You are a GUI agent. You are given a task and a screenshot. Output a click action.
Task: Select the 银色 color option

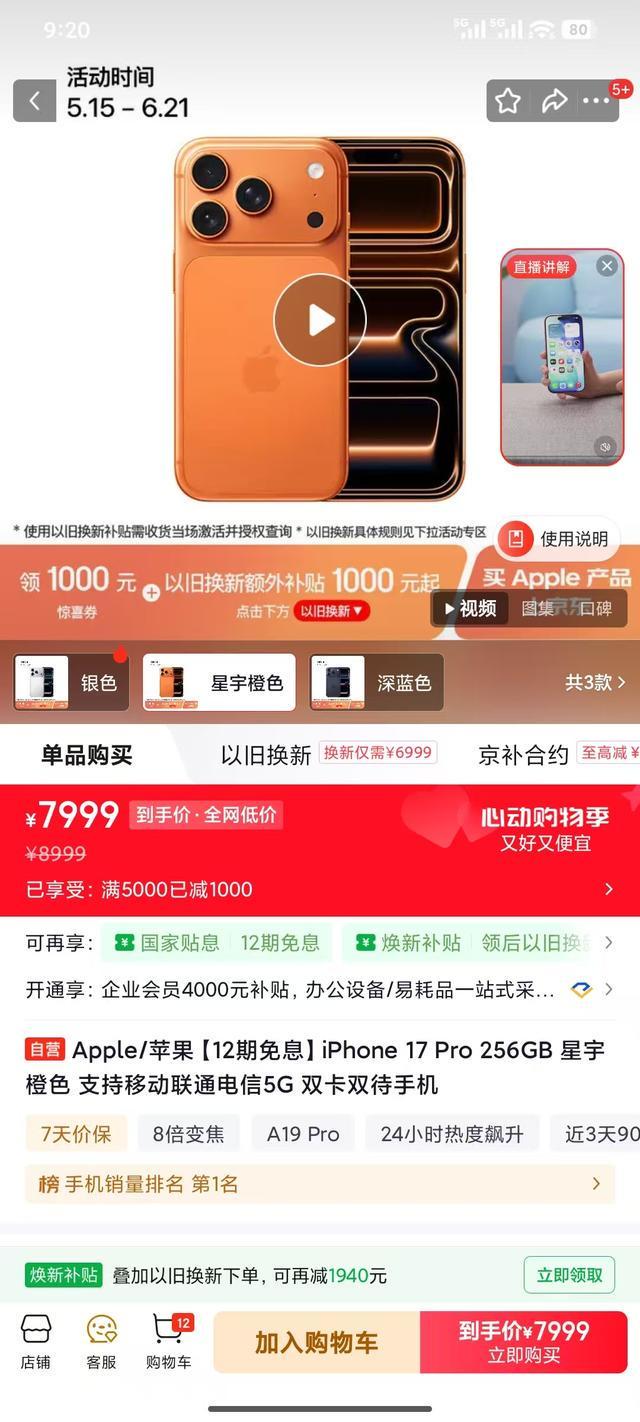[x=71, y=683]
